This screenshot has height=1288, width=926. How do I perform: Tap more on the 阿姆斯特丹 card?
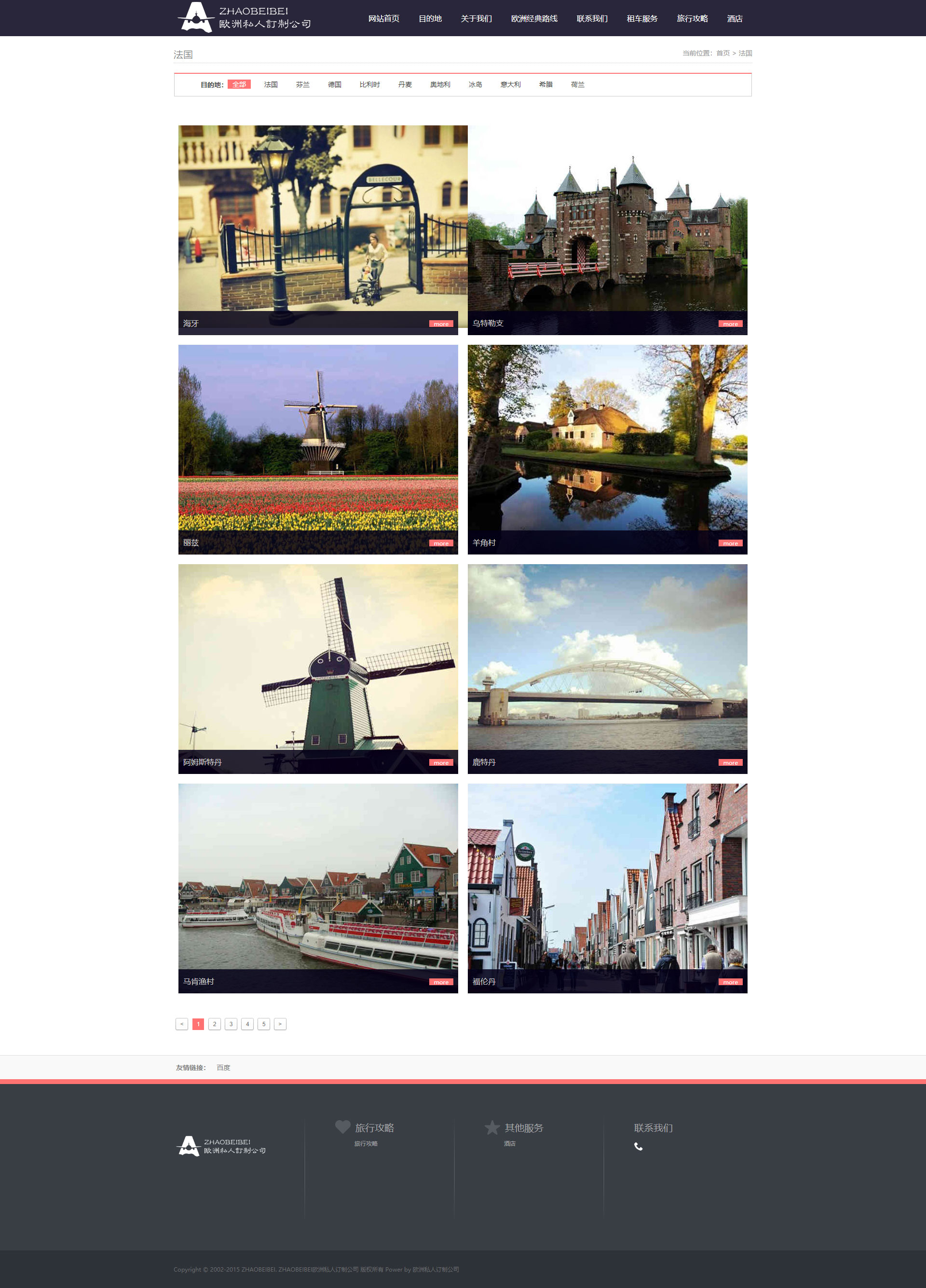click(x=441, y=763)
